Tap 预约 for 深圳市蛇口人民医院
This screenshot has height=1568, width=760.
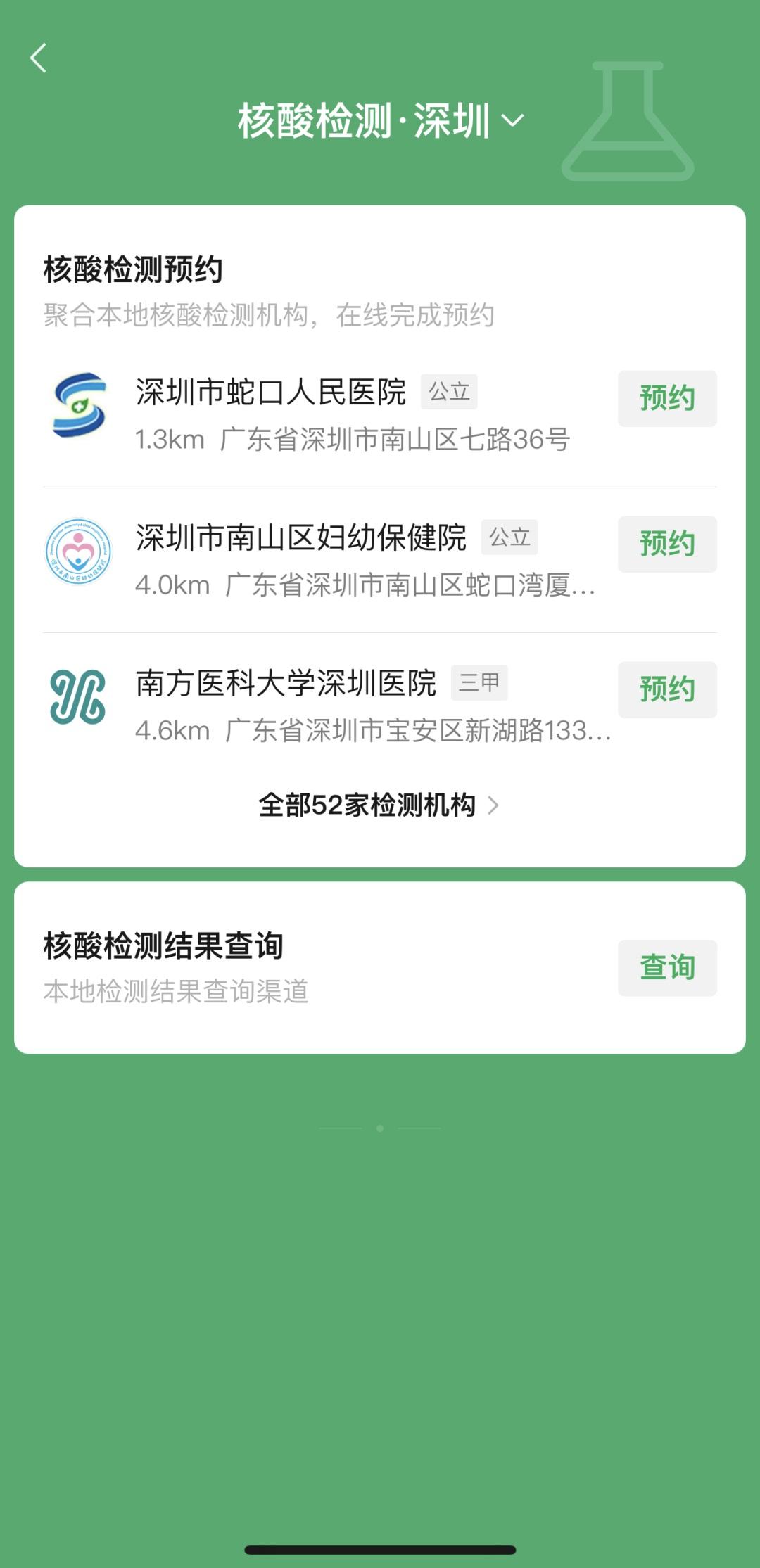[666, 398]
